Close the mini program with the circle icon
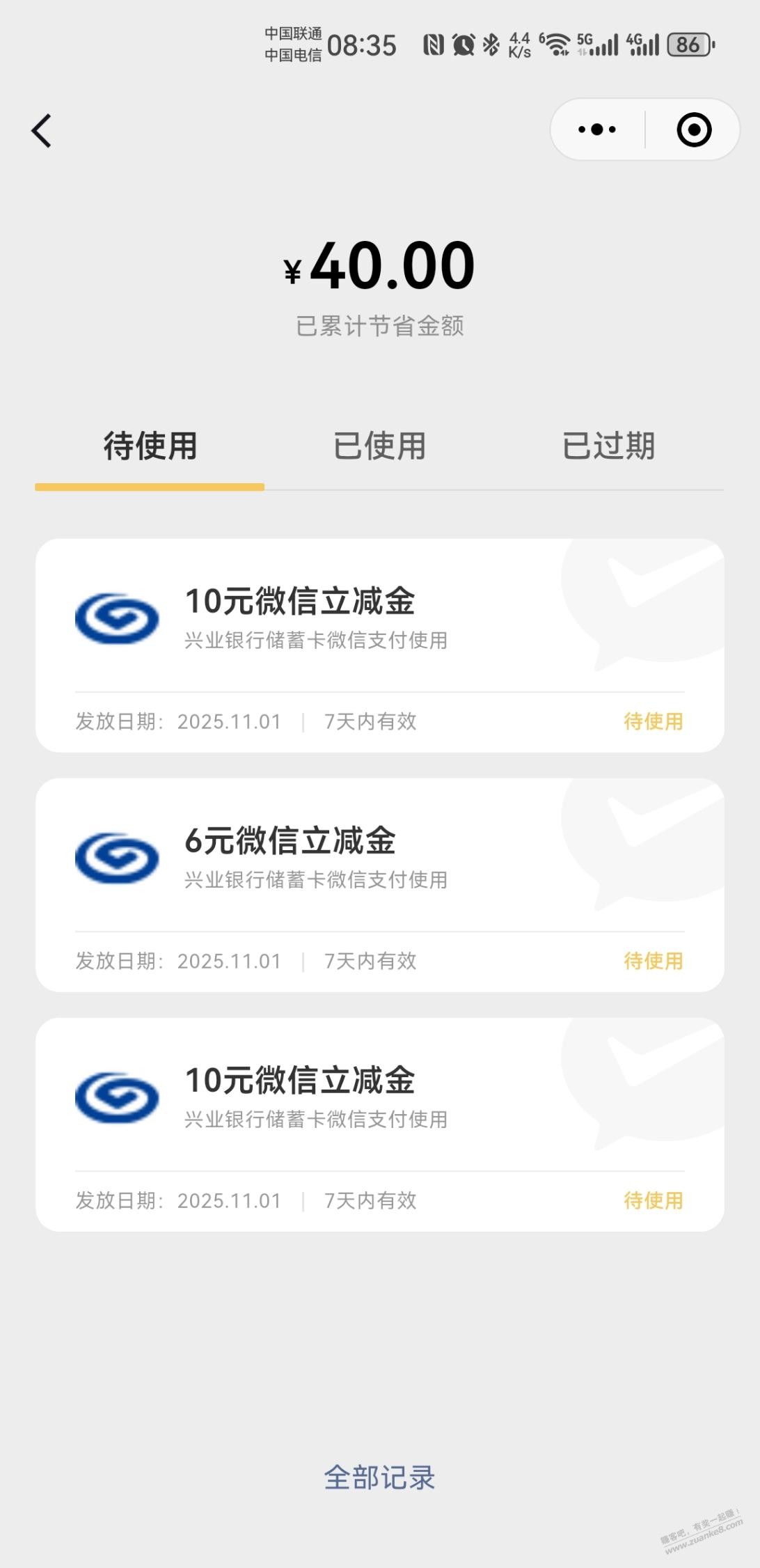Screen dimensions: 760x1568 click(694, 130)
